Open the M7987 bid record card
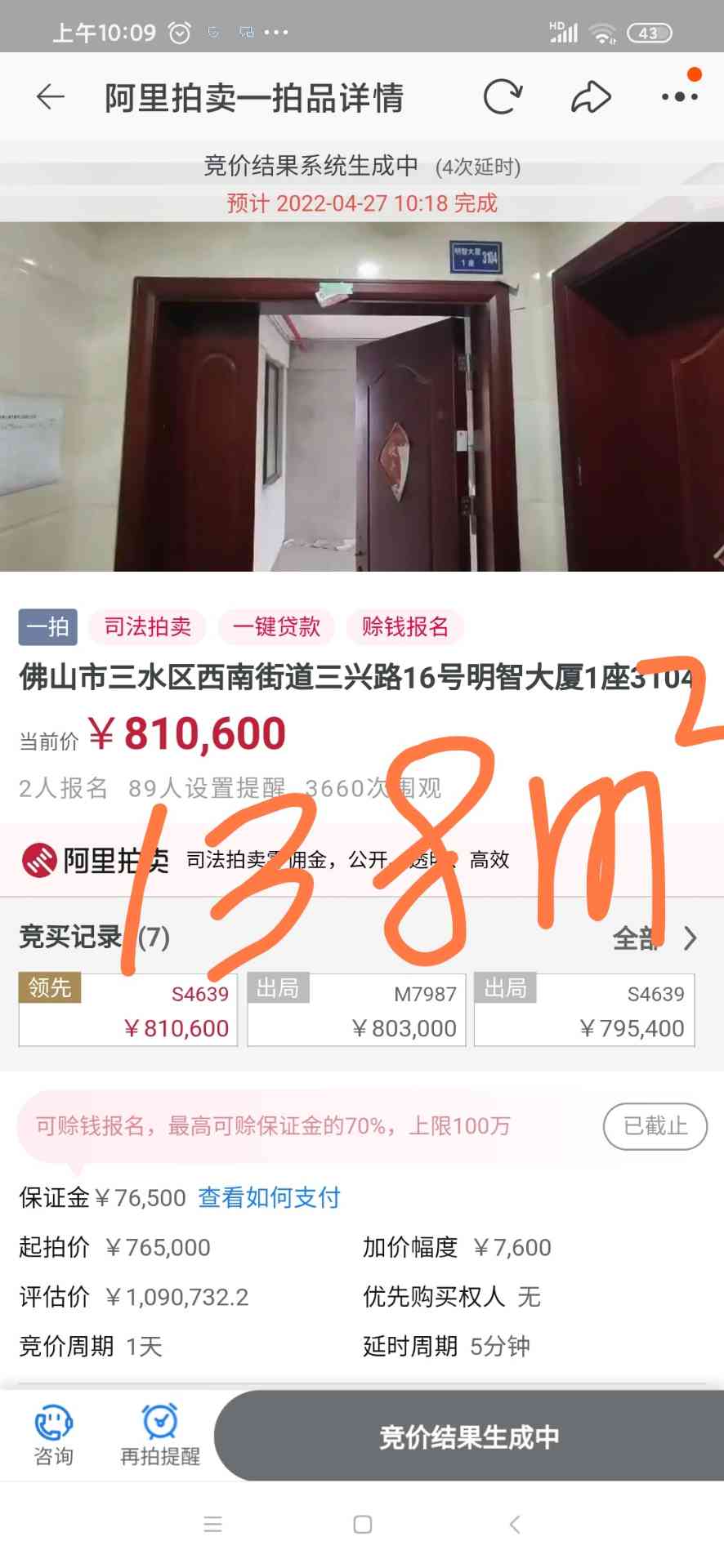The image size is (724, 1568). pos(356,1010)
